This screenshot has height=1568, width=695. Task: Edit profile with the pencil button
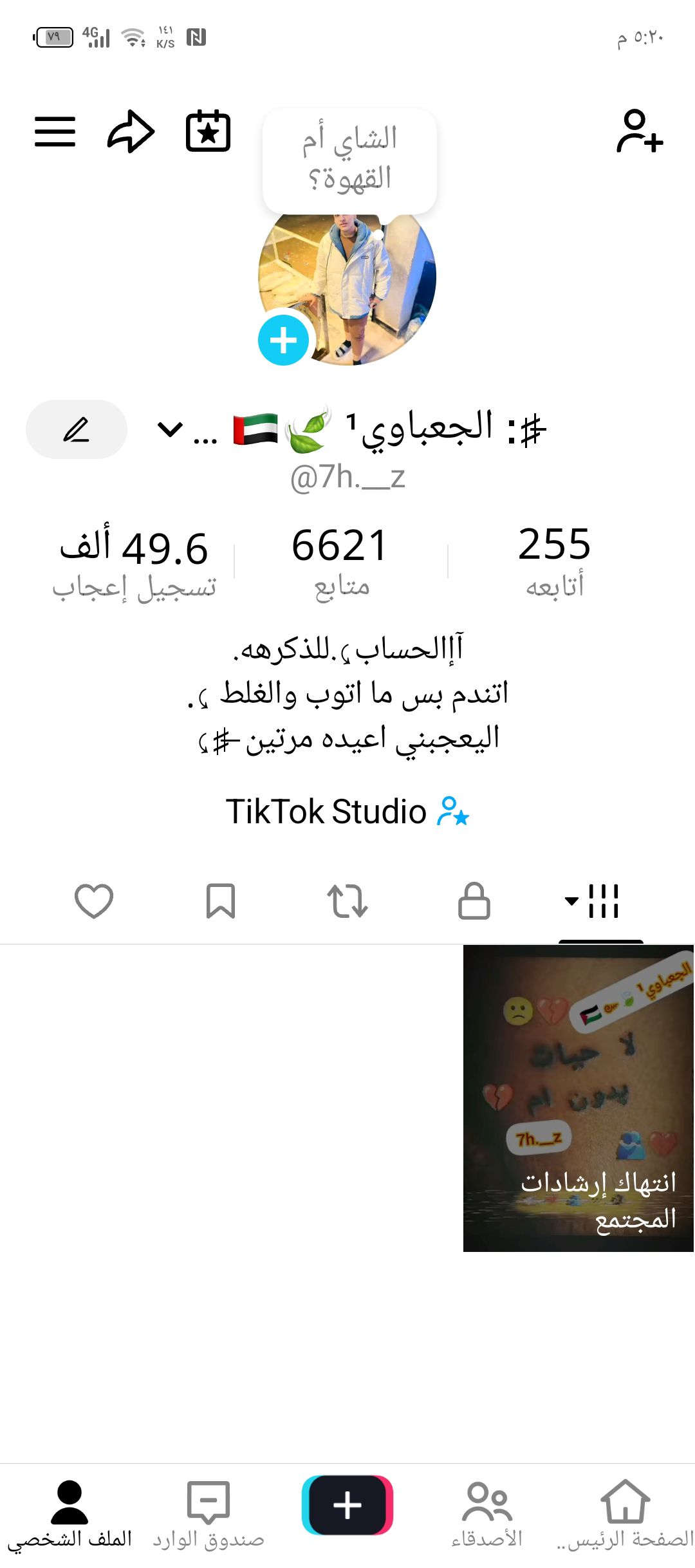[x=77, y=429]
